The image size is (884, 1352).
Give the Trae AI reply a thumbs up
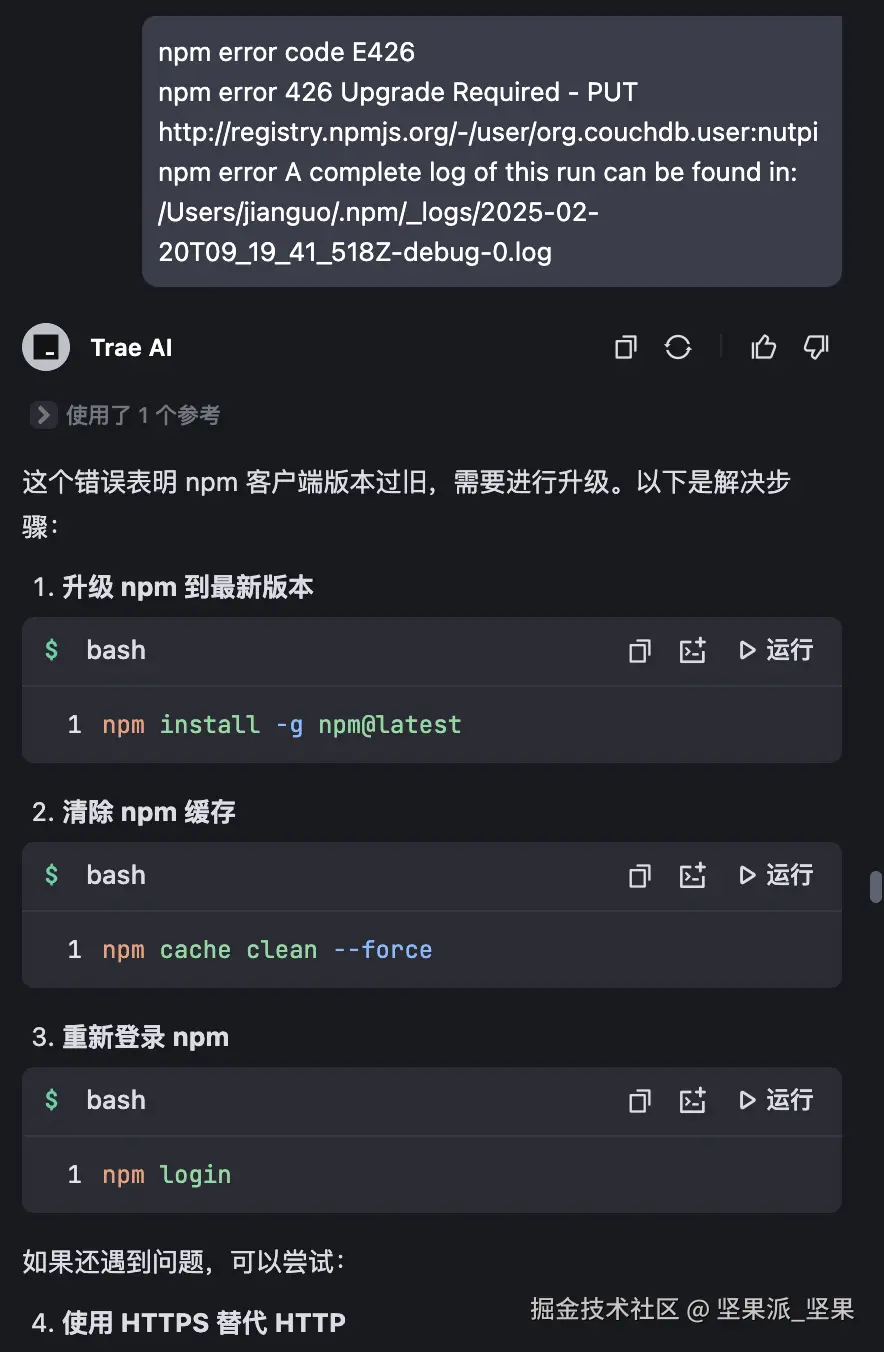click(x=763, y=348)
